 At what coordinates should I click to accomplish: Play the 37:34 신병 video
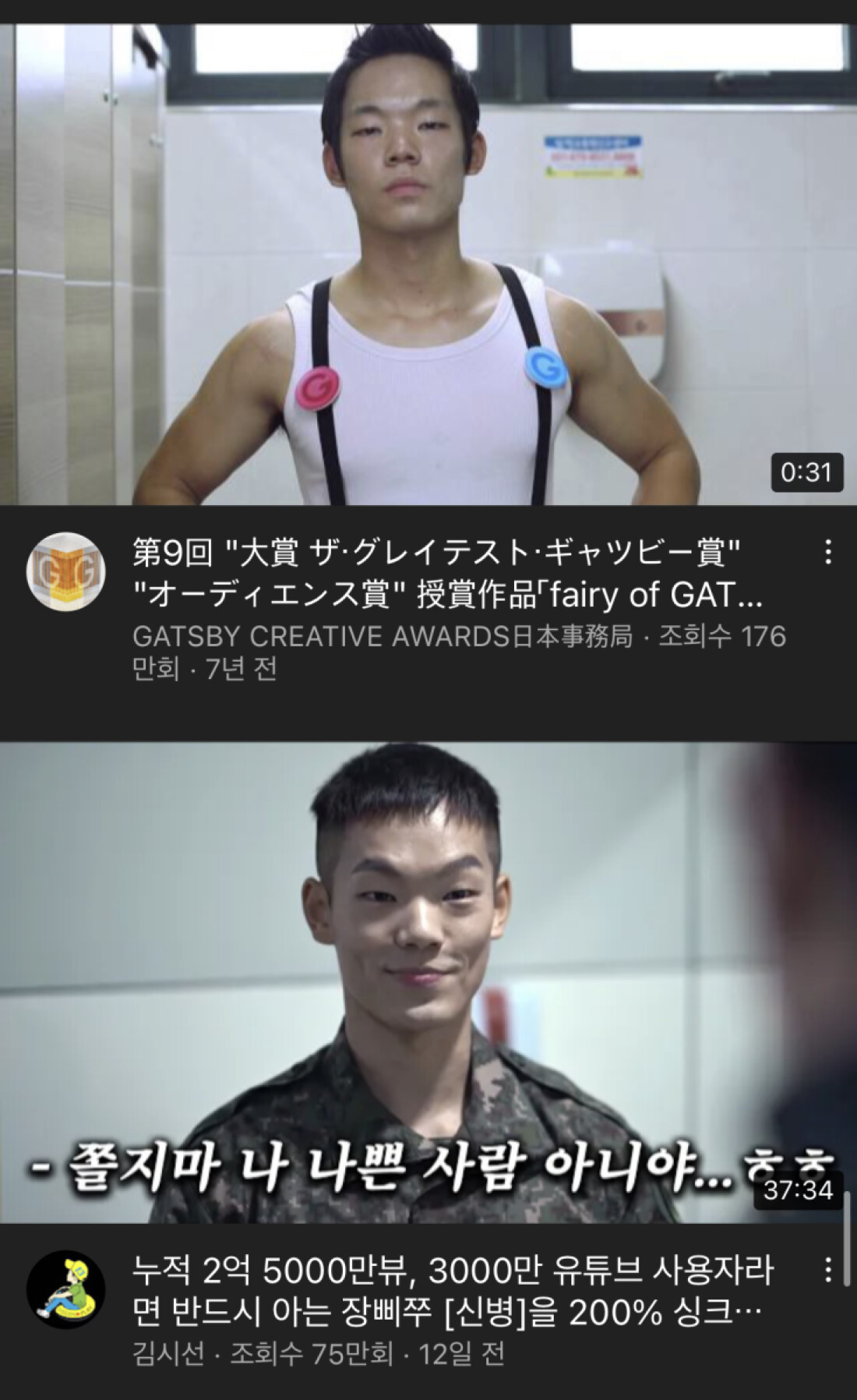coord(428,982)
